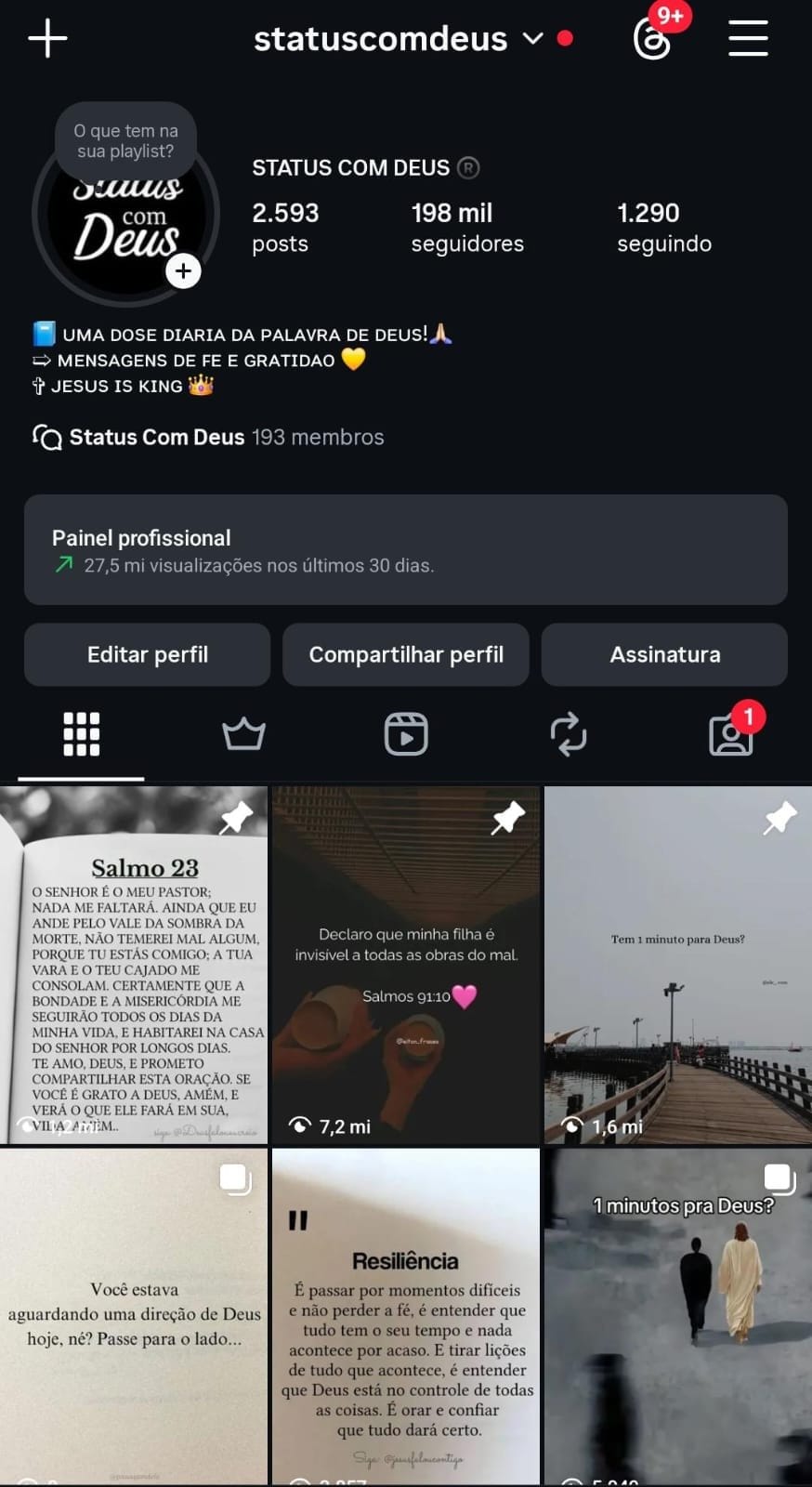Open the Painel profissional insights panel
The image size is (812, 1487).
(406, 550)
